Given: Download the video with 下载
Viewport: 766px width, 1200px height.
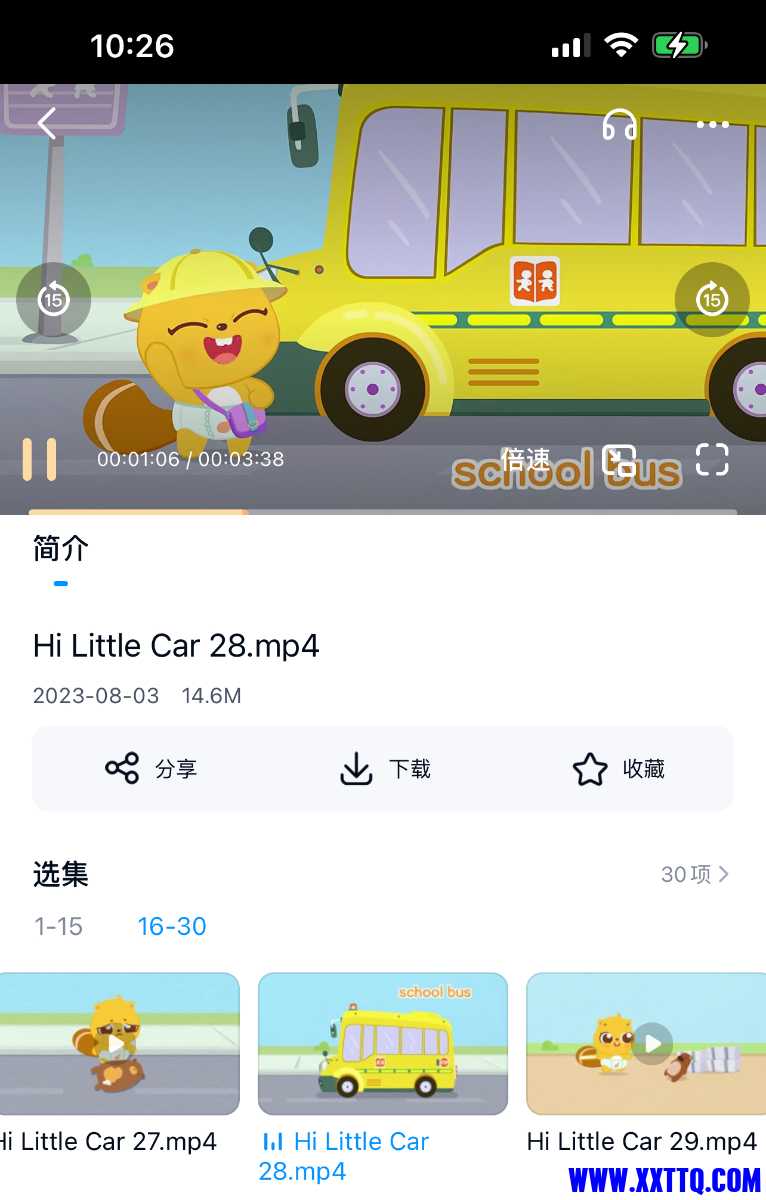Looking at the screenshot, I should pyautogui.click(x=385, y=769).
